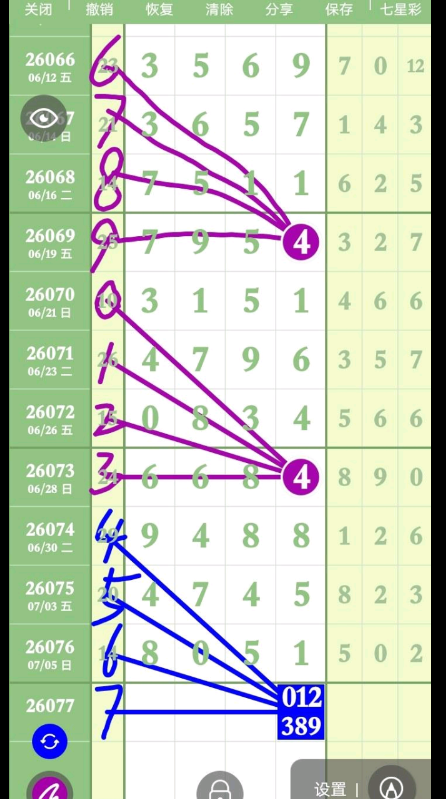Tap the pen mode round button

tap(391, 785)
